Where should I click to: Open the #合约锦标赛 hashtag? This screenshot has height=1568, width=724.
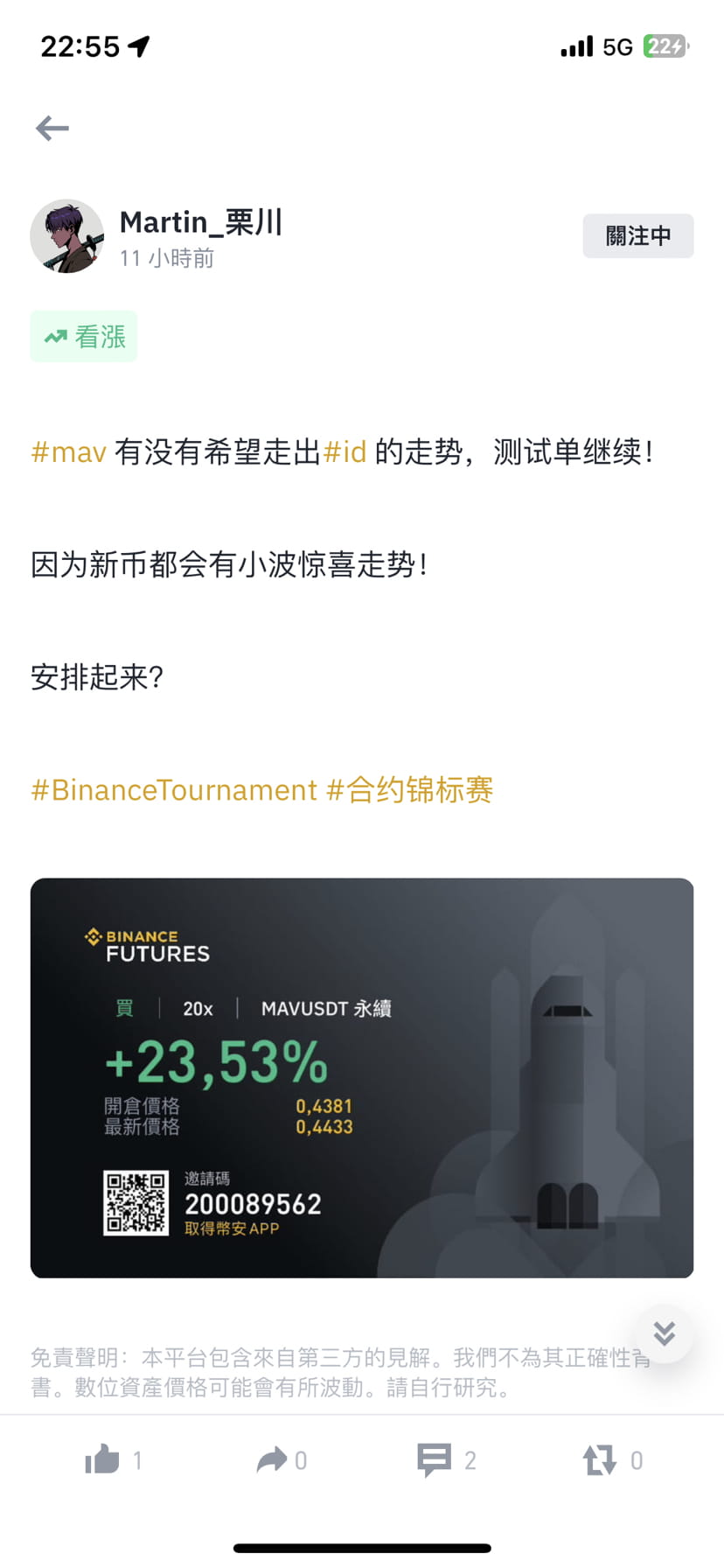[410, 790]
